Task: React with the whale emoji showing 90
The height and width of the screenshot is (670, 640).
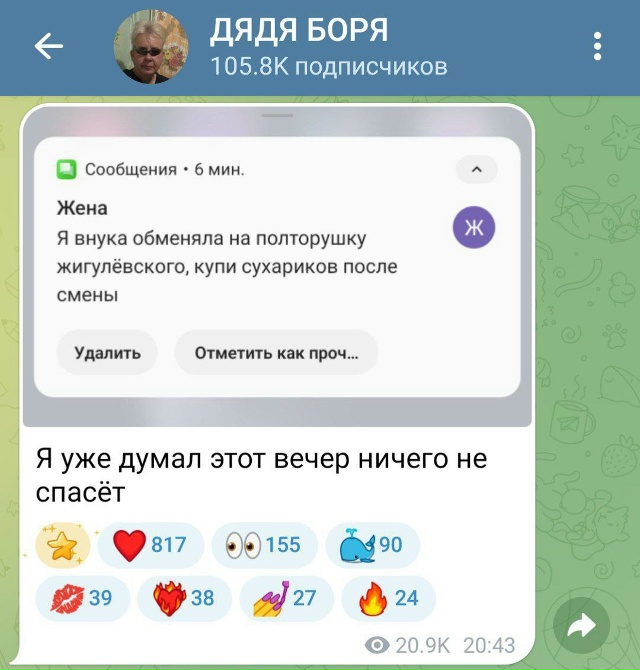Action: pos(371,545)
